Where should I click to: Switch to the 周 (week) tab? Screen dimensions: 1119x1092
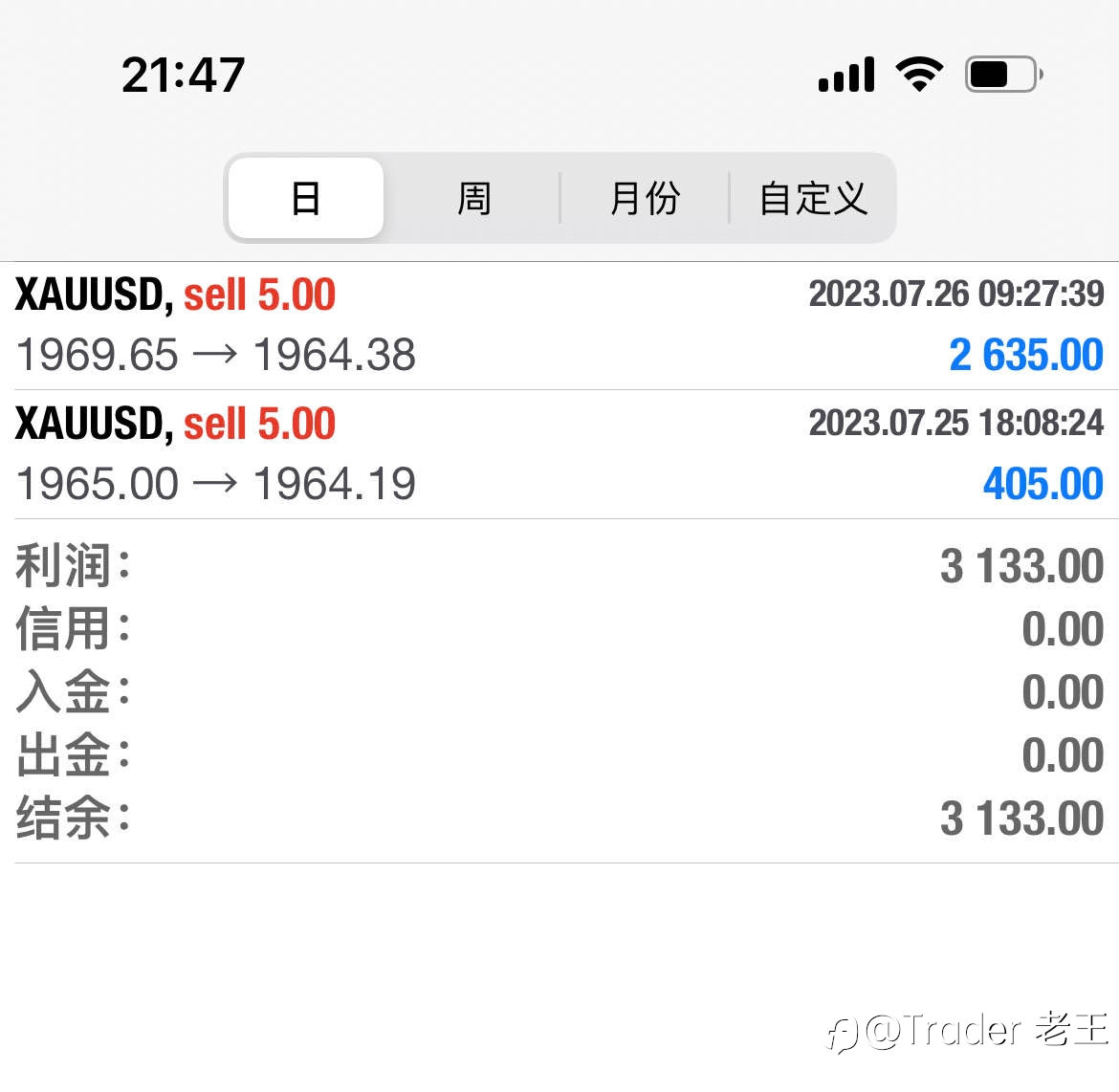tap(473, 198)
